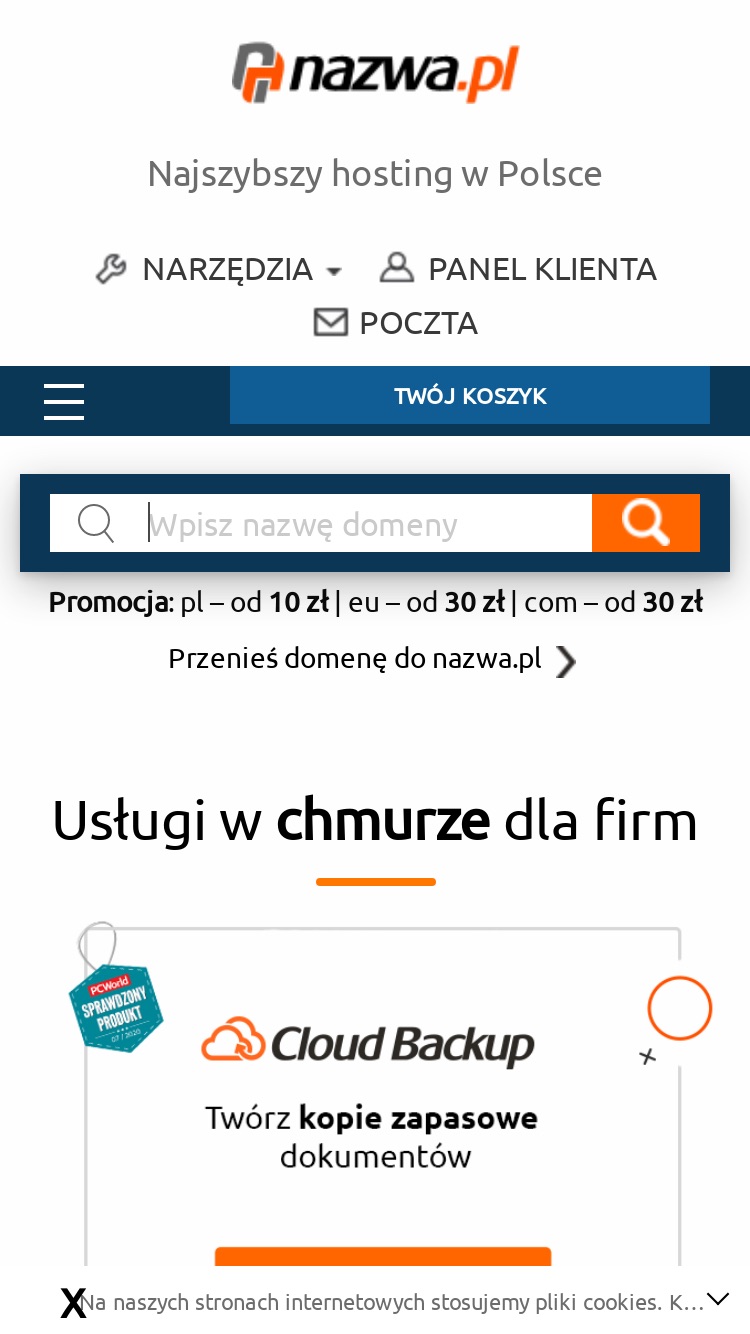Open the NARZĘDZIA dropdown menu
The image size is (750, 1334).
pyautogui.click(x=219, y=269)
